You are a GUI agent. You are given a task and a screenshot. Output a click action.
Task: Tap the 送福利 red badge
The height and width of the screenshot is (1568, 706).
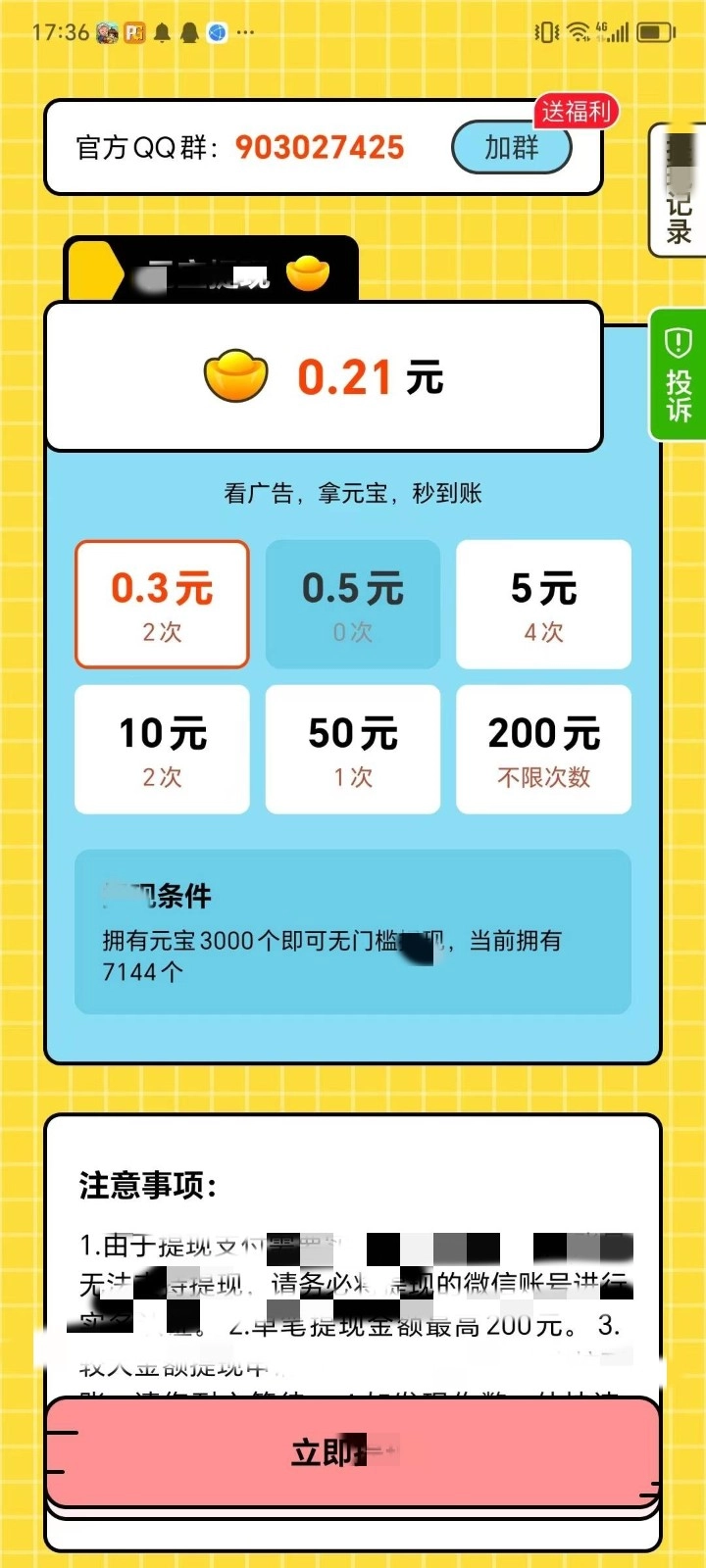click(x=577, y=113)
